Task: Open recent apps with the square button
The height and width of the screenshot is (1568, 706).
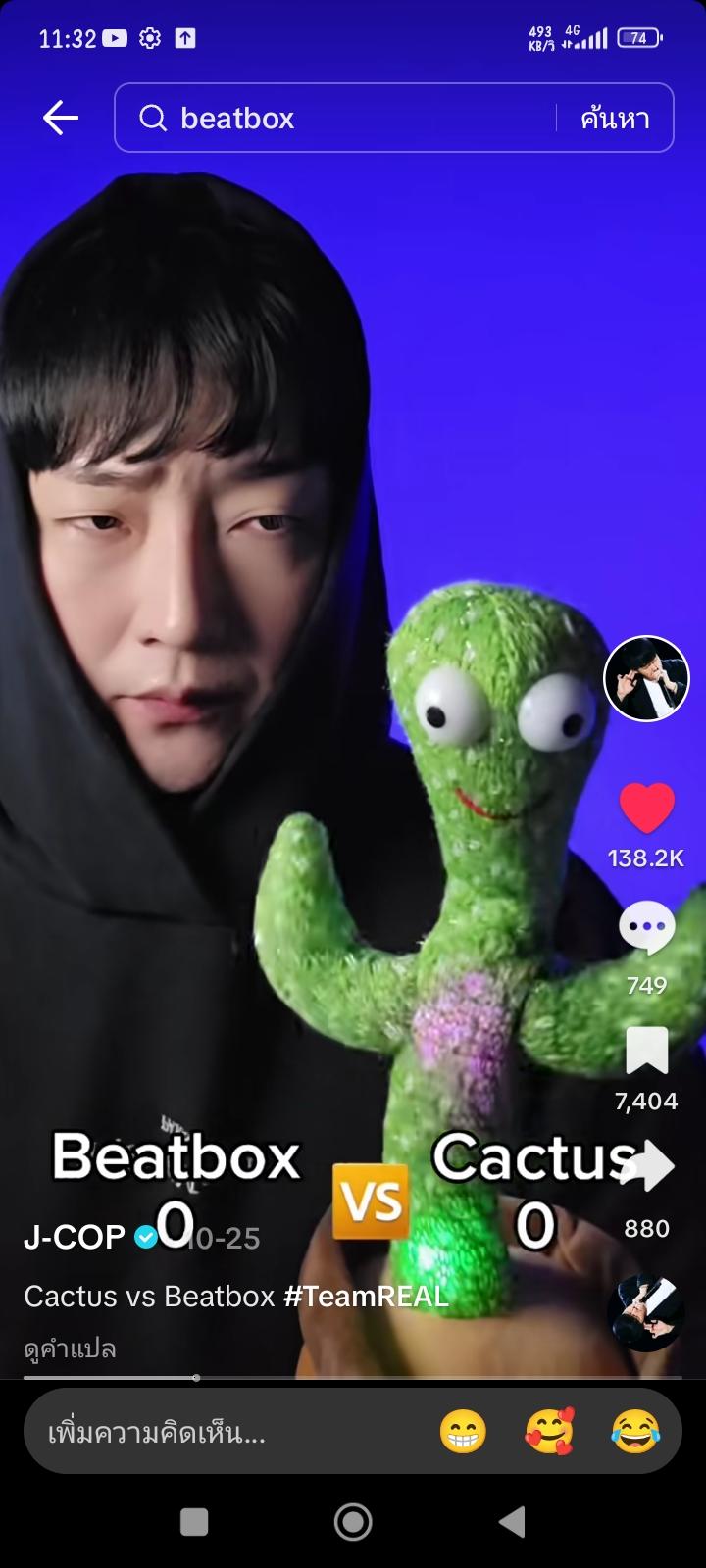Action: pos(194,1522)
